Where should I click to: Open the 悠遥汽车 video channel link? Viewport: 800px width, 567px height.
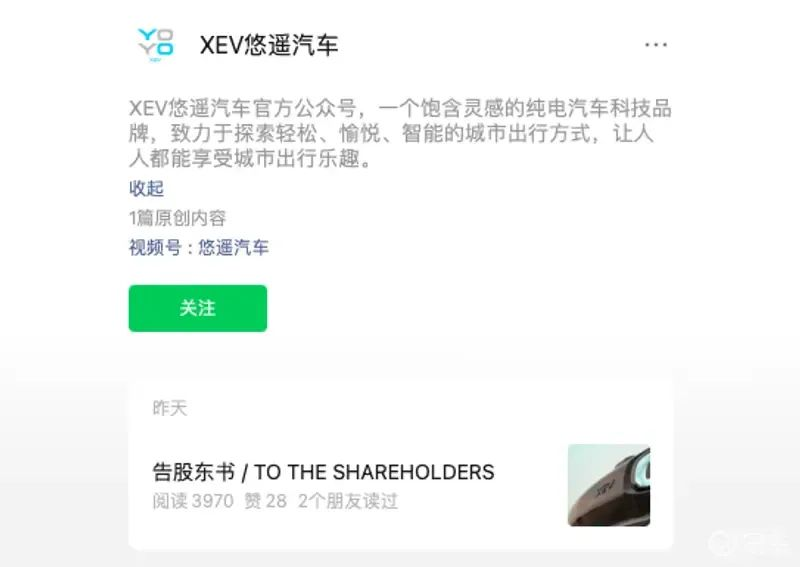click(233, 248)
